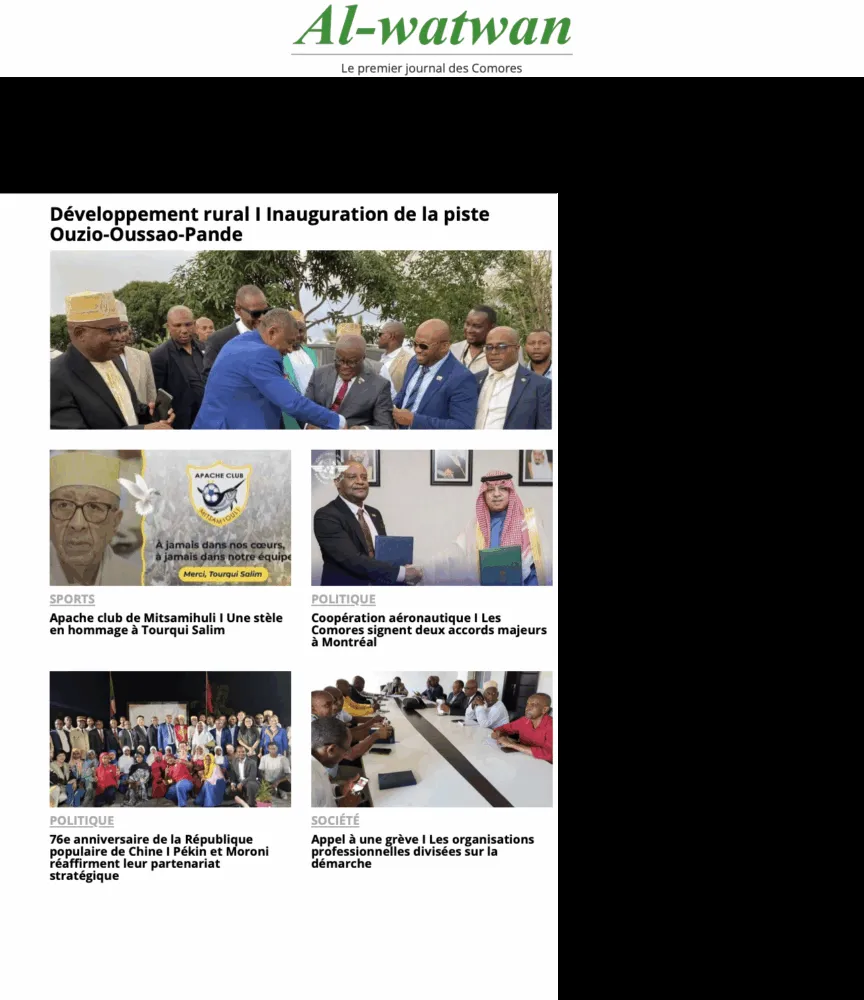Screen dimensions: 864x1000
Task: Open the Appel à une grève meeting photo
Action: (431, 739)
